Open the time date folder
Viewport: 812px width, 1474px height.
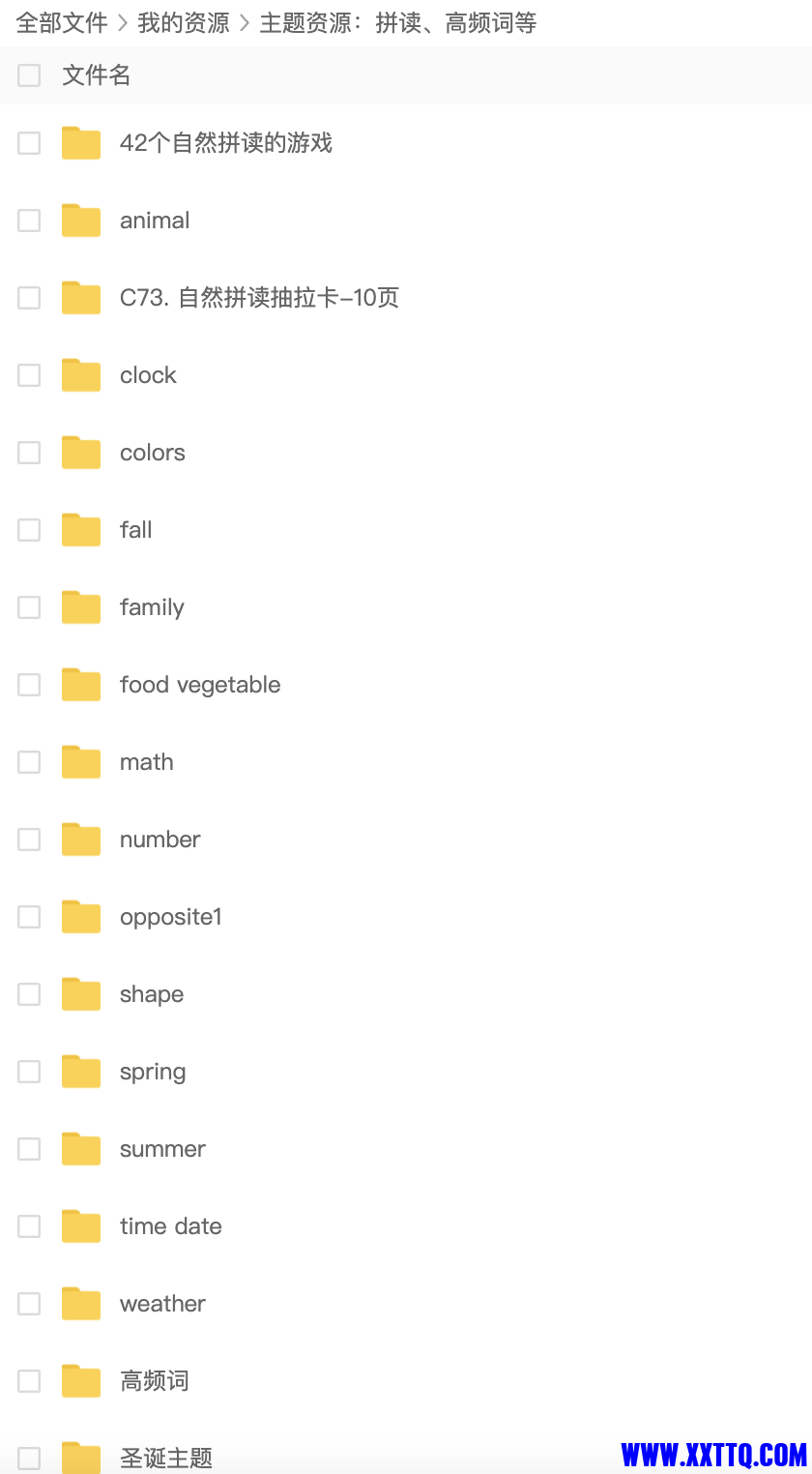click(x=170, y=1226)
